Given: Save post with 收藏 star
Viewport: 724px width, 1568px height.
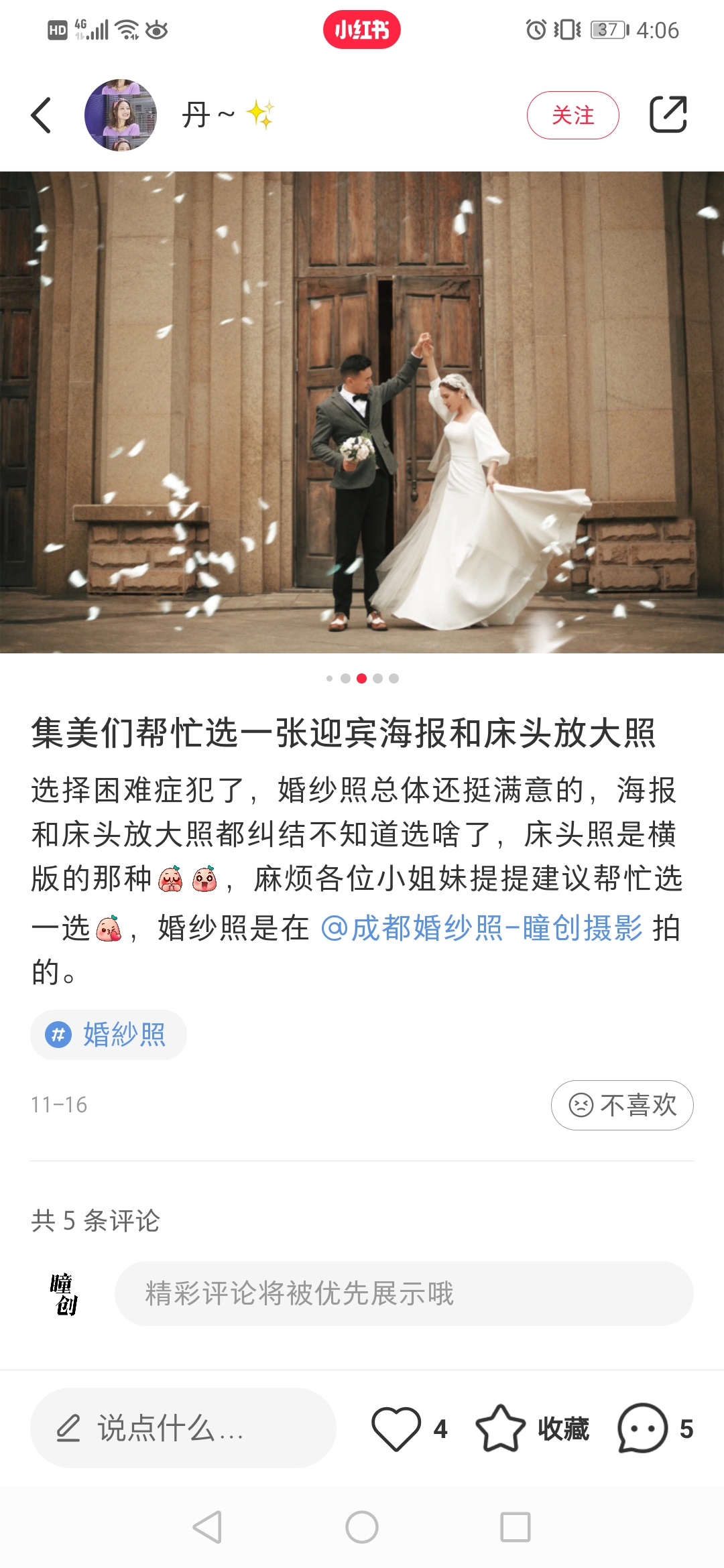Looking at the screenshot, I should pyautogui.click(x=501, y=1429).
